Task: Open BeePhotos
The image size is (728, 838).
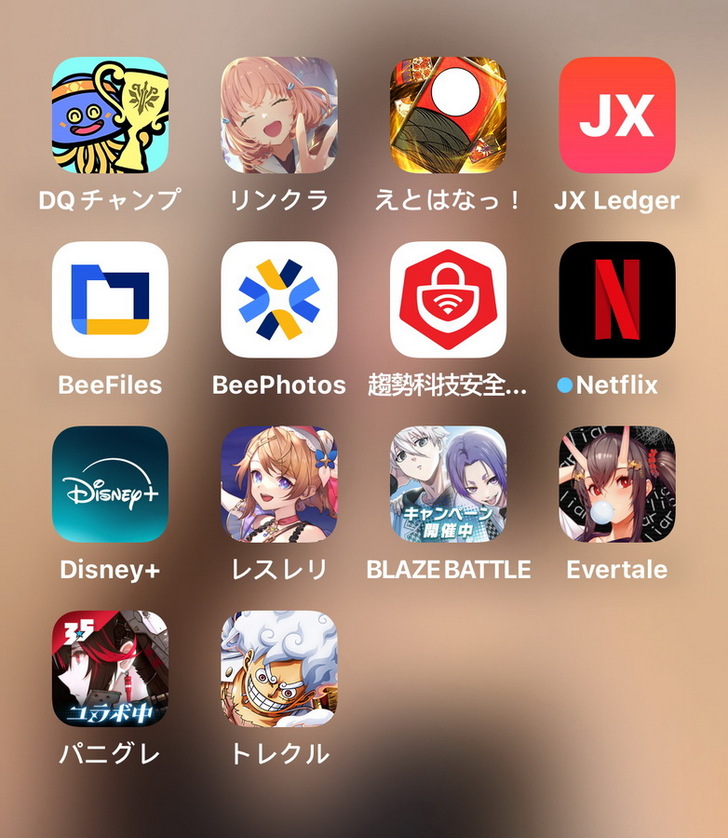Action: tap(279, 299)
